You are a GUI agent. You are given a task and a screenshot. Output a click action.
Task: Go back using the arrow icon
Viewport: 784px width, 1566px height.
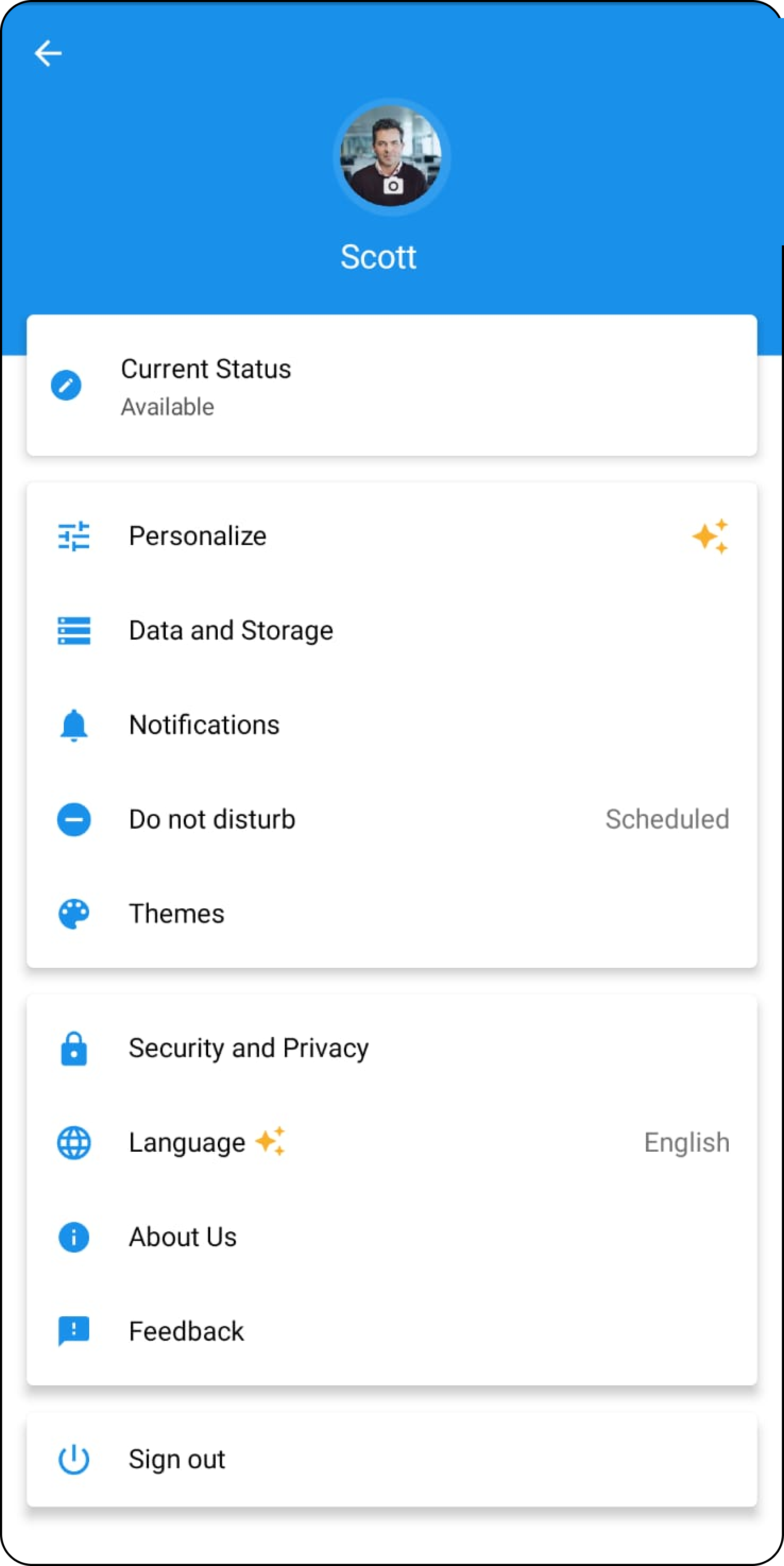[48, 54]
